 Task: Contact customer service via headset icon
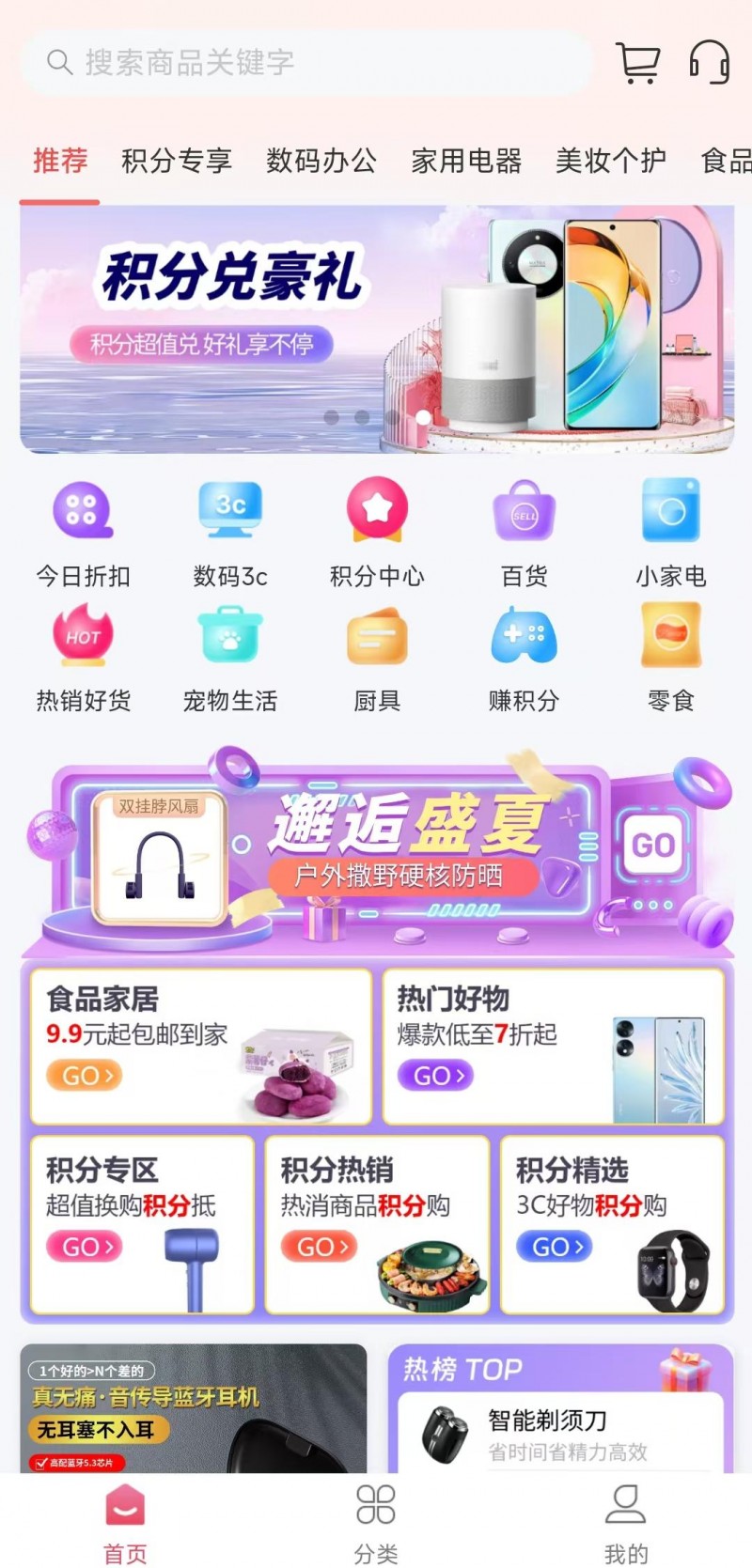point(709,63)
